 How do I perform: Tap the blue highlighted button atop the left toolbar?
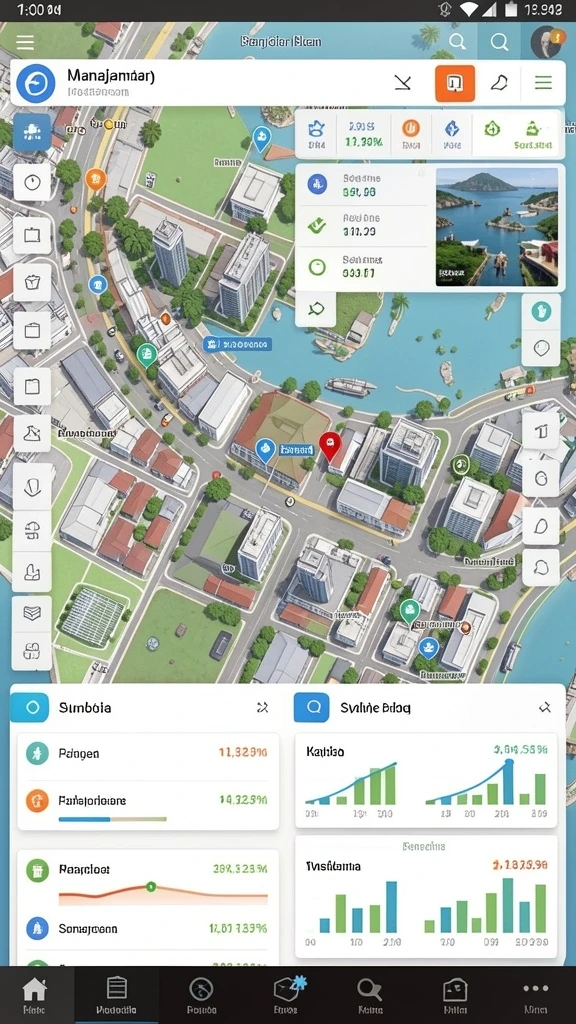[32, 133]
